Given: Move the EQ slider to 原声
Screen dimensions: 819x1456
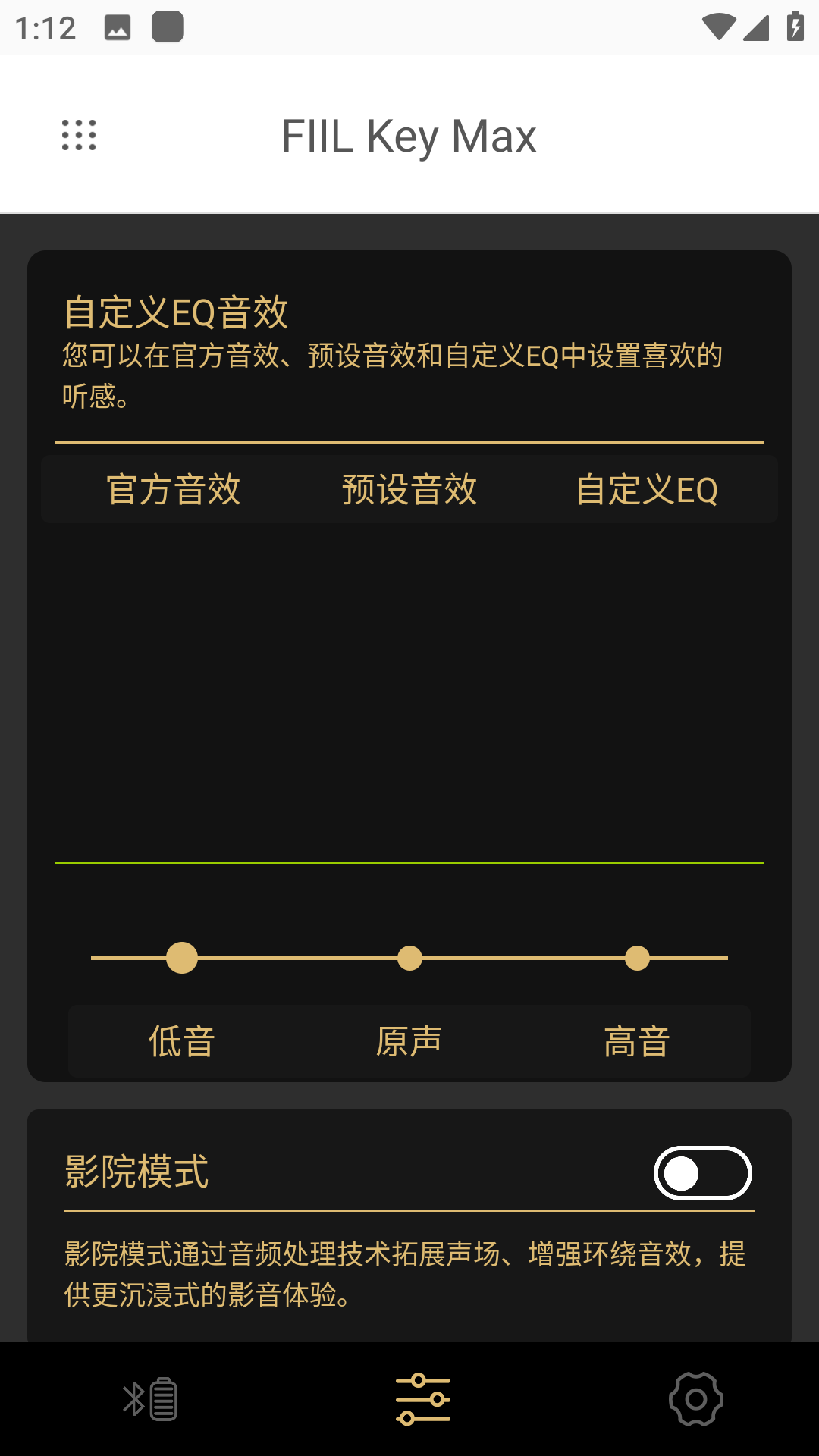Looking at the screenshot, I should tap(409, 958).
